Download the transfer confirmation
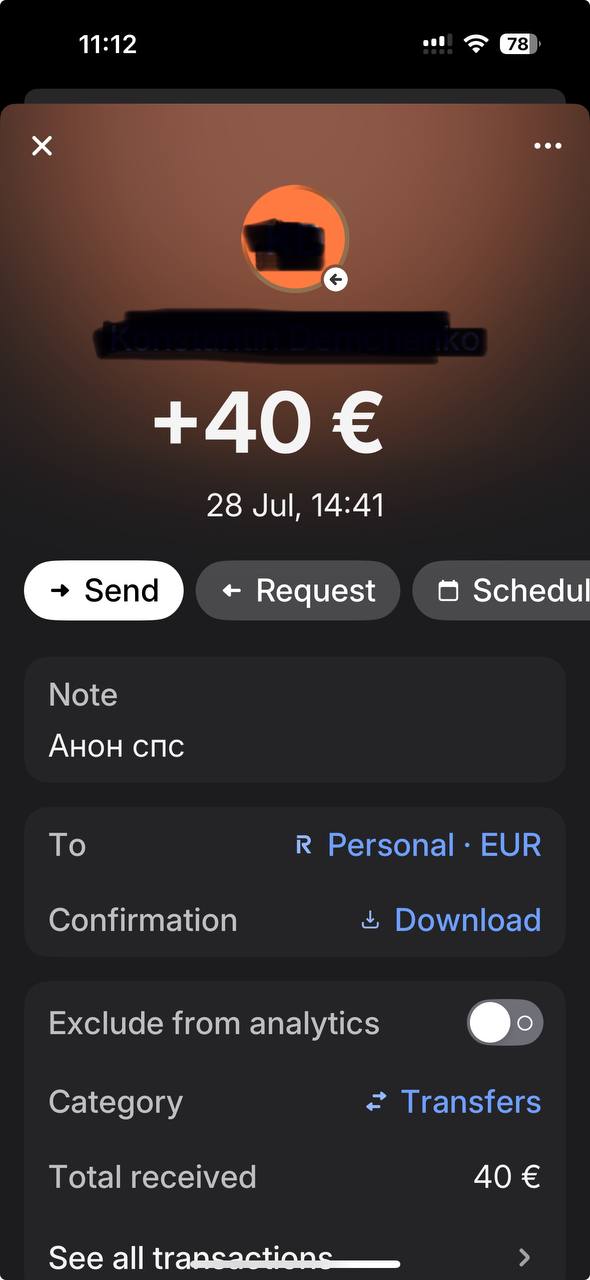 click(450, 920)
